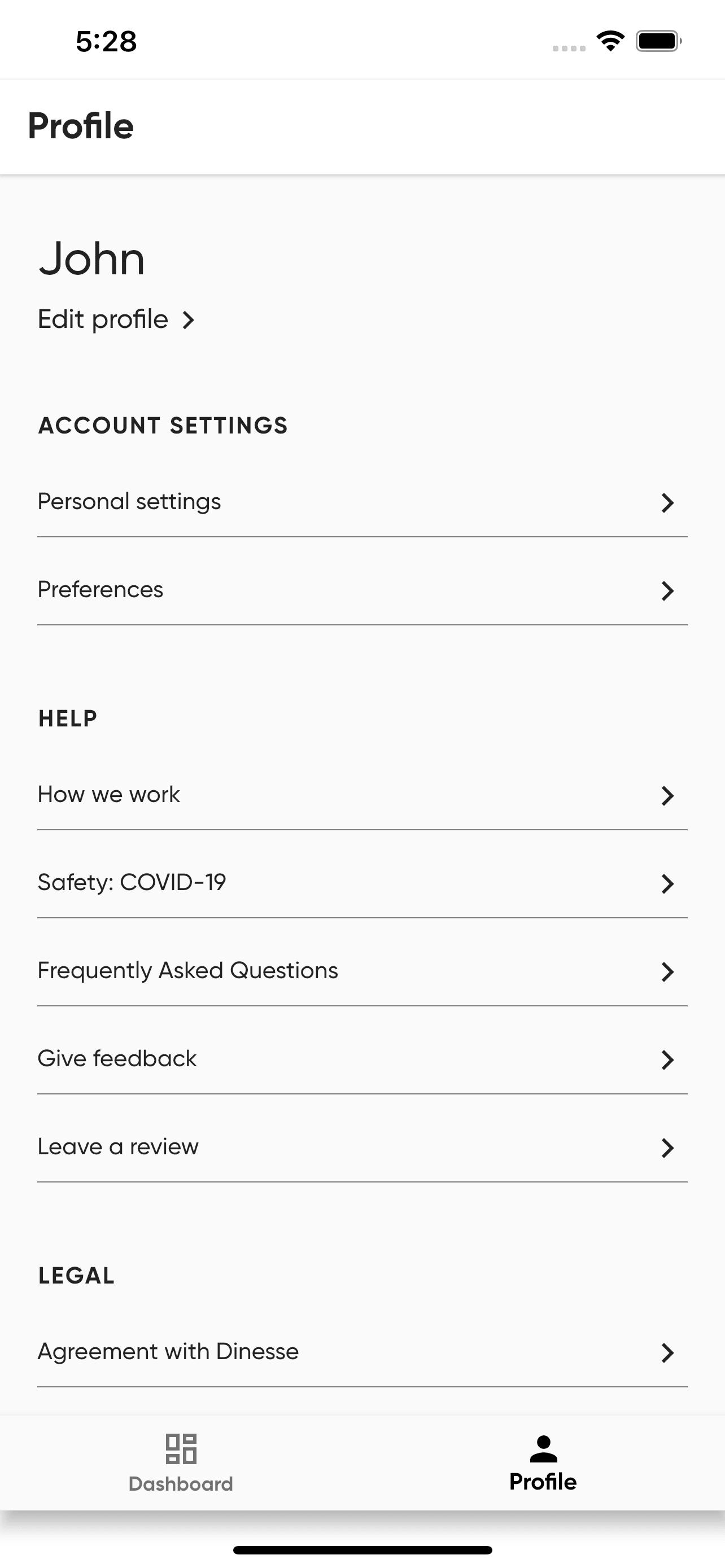Open Edit profile
Screen dimensions: 725x1568
pyautogui.click(x=116, y=319)
